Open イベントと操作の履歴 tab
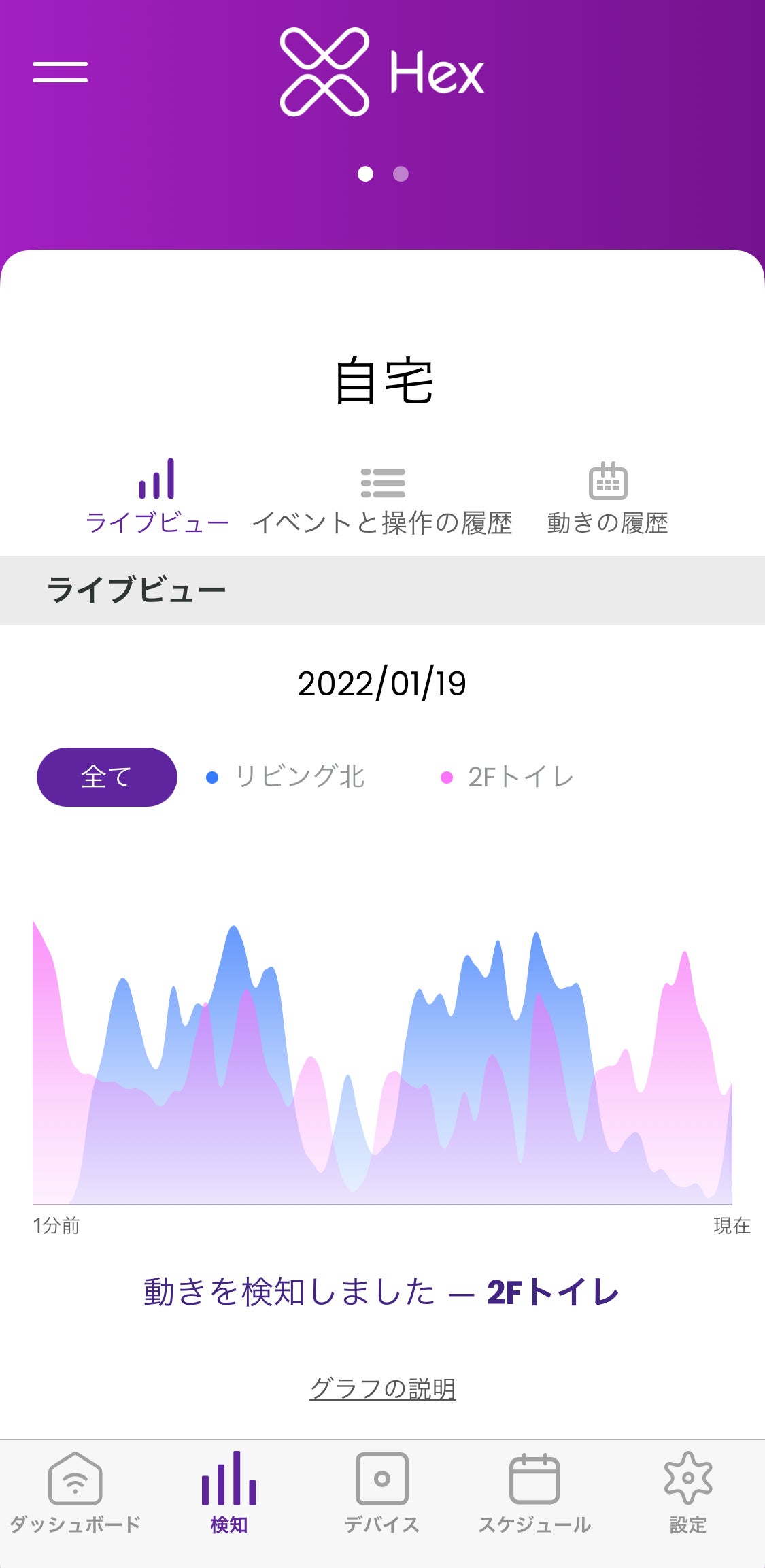 382,501
